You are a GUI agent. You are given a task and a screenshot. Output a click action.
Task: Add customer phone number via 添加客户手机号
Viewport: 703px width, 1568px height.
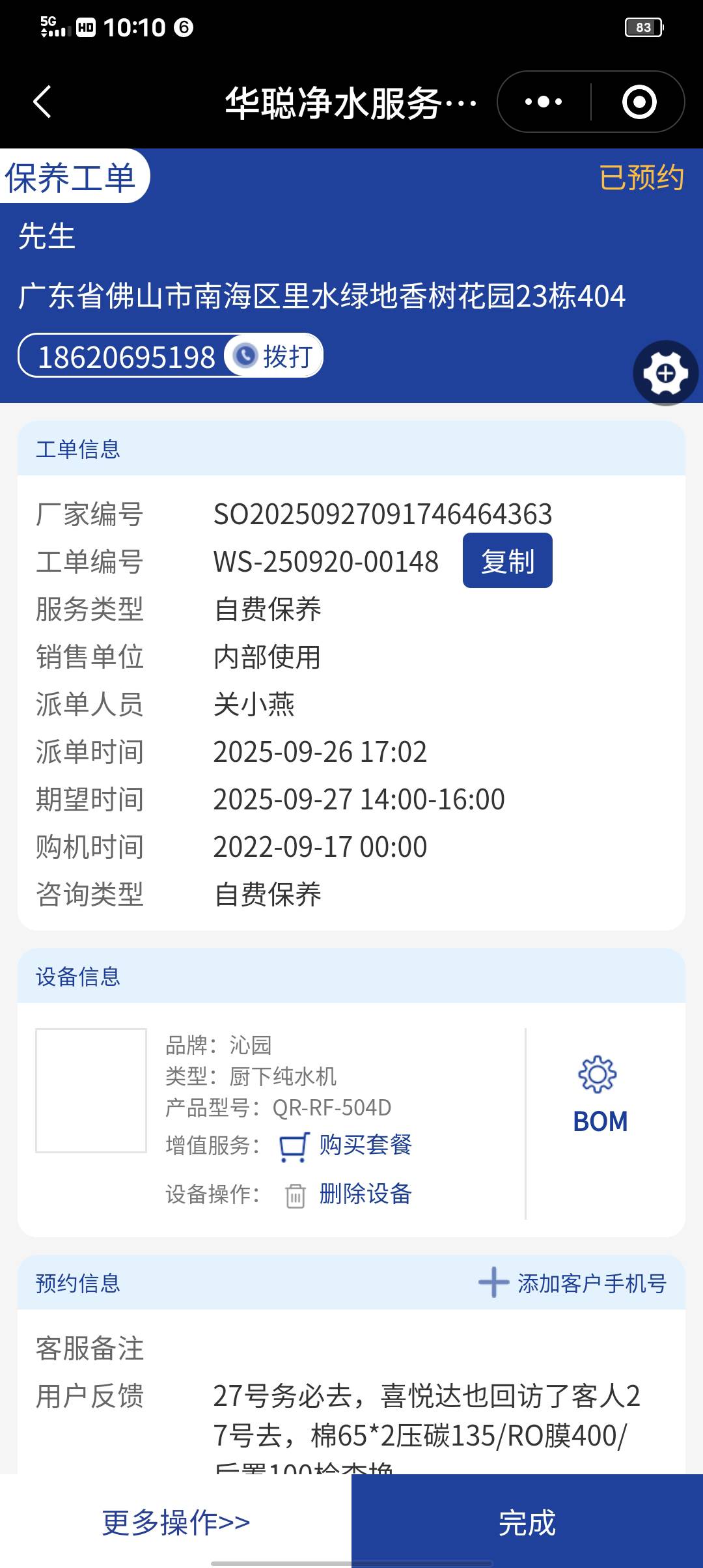tap(573, 1283)
